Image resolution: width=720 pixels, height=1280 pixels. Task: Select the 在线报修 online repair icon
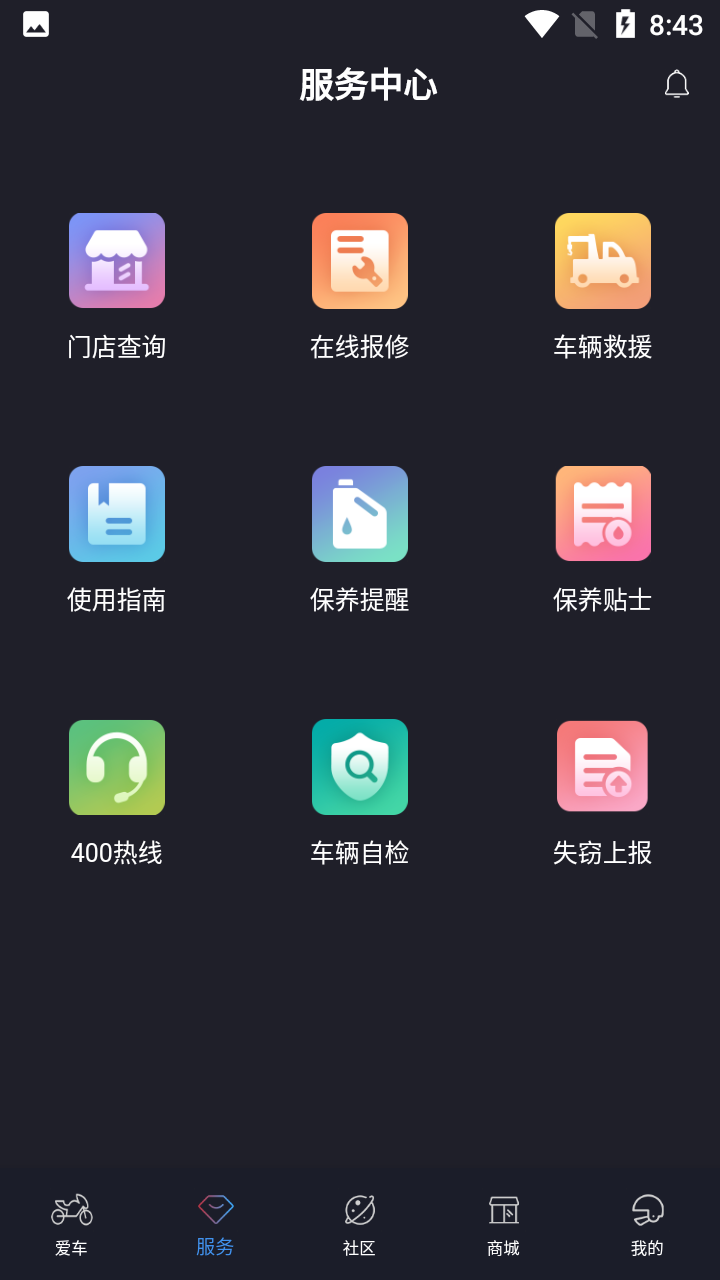click(x=360, y=260)
